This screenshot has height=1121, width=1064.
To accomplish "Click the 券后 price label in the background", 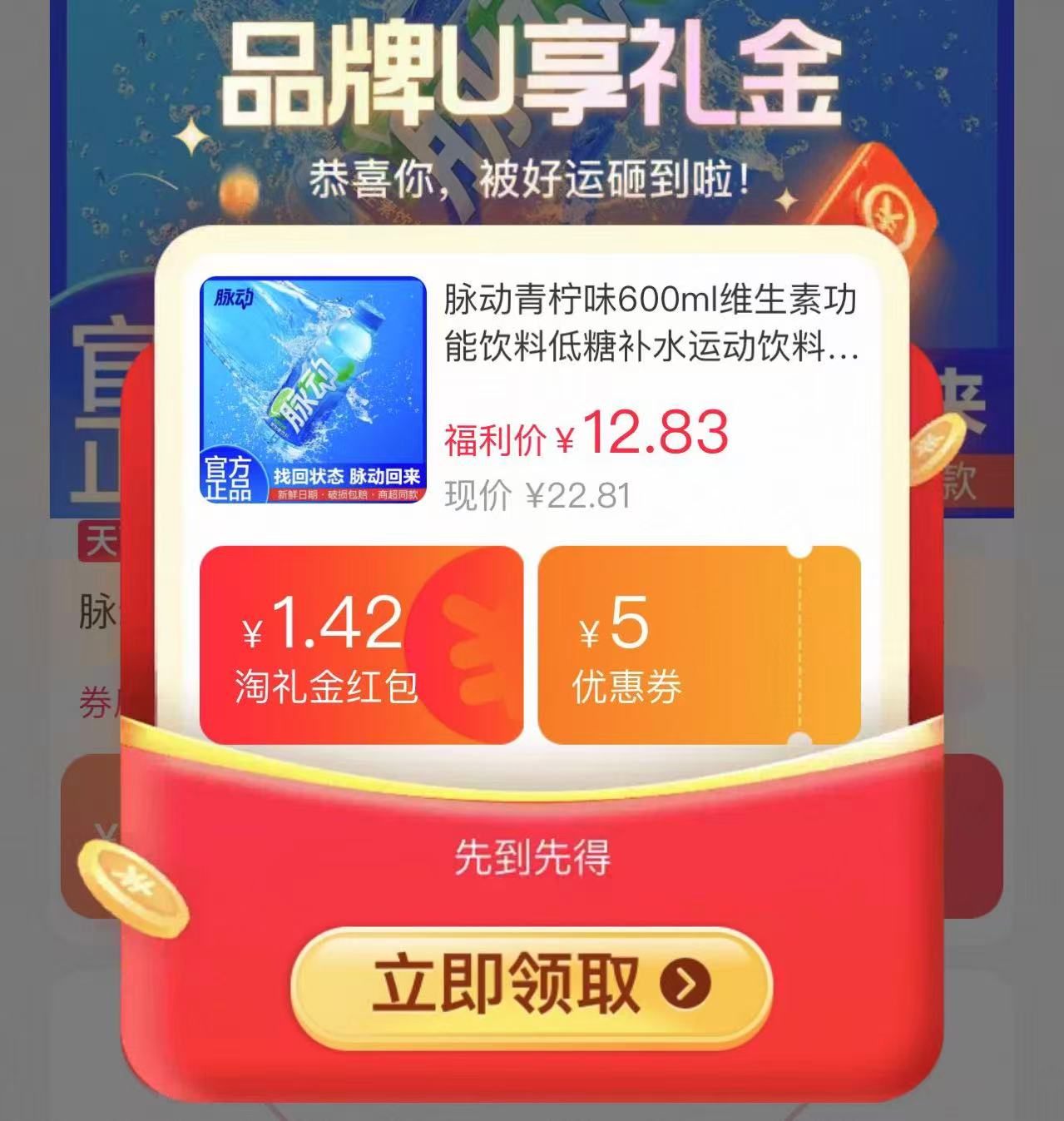I will tap(97, 691).
